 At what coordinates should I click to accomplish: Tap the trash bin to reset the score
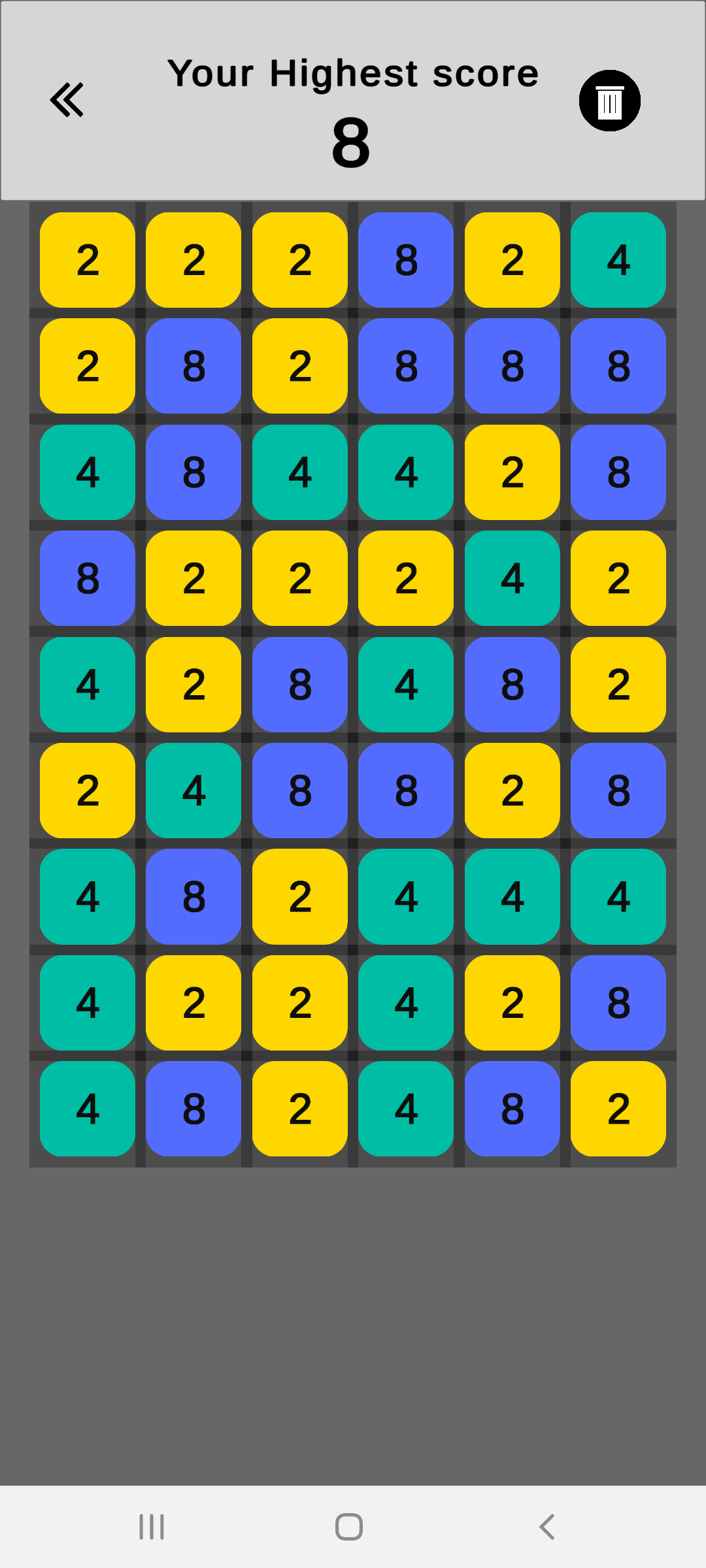tap(609, 101)
